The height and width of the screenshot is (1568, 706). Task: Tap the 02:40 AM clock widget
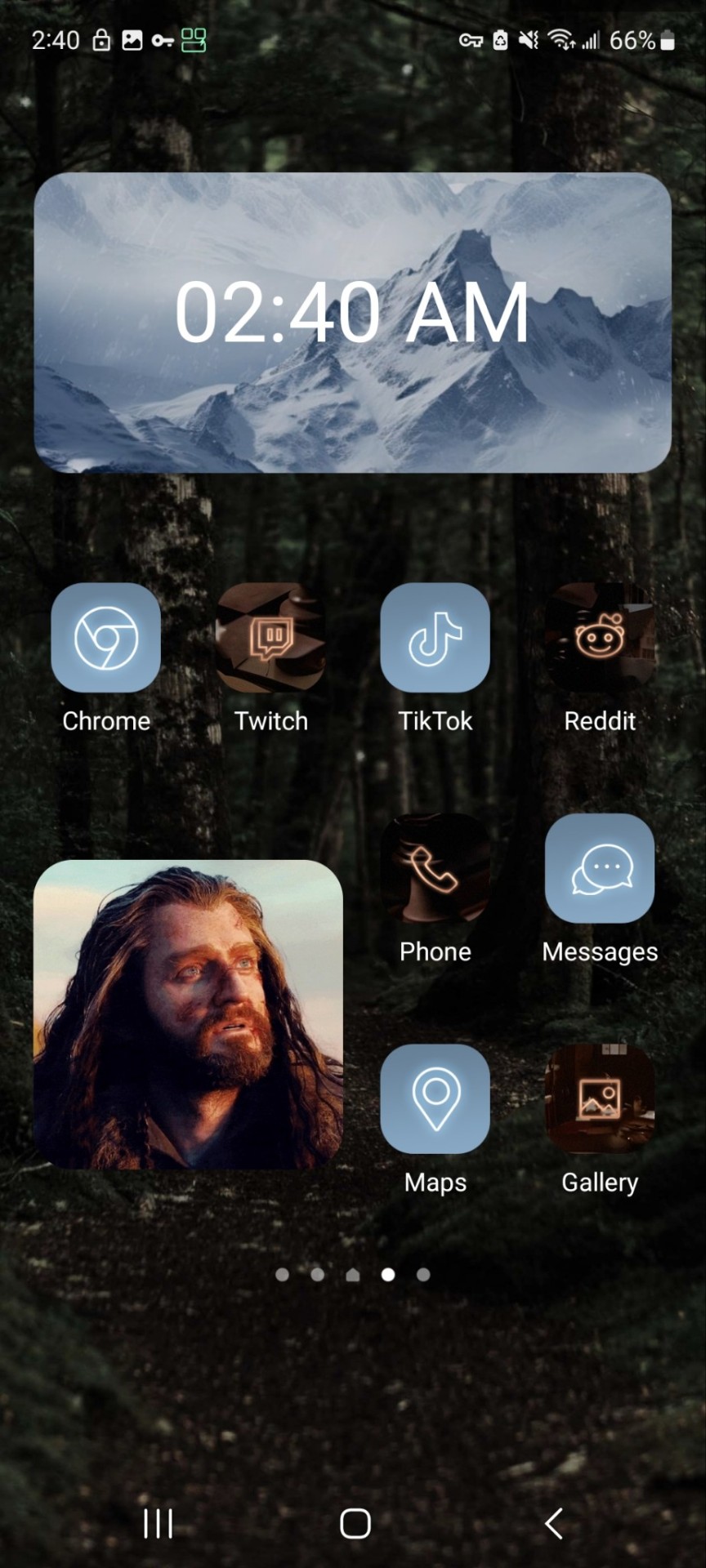coord(353,322)
